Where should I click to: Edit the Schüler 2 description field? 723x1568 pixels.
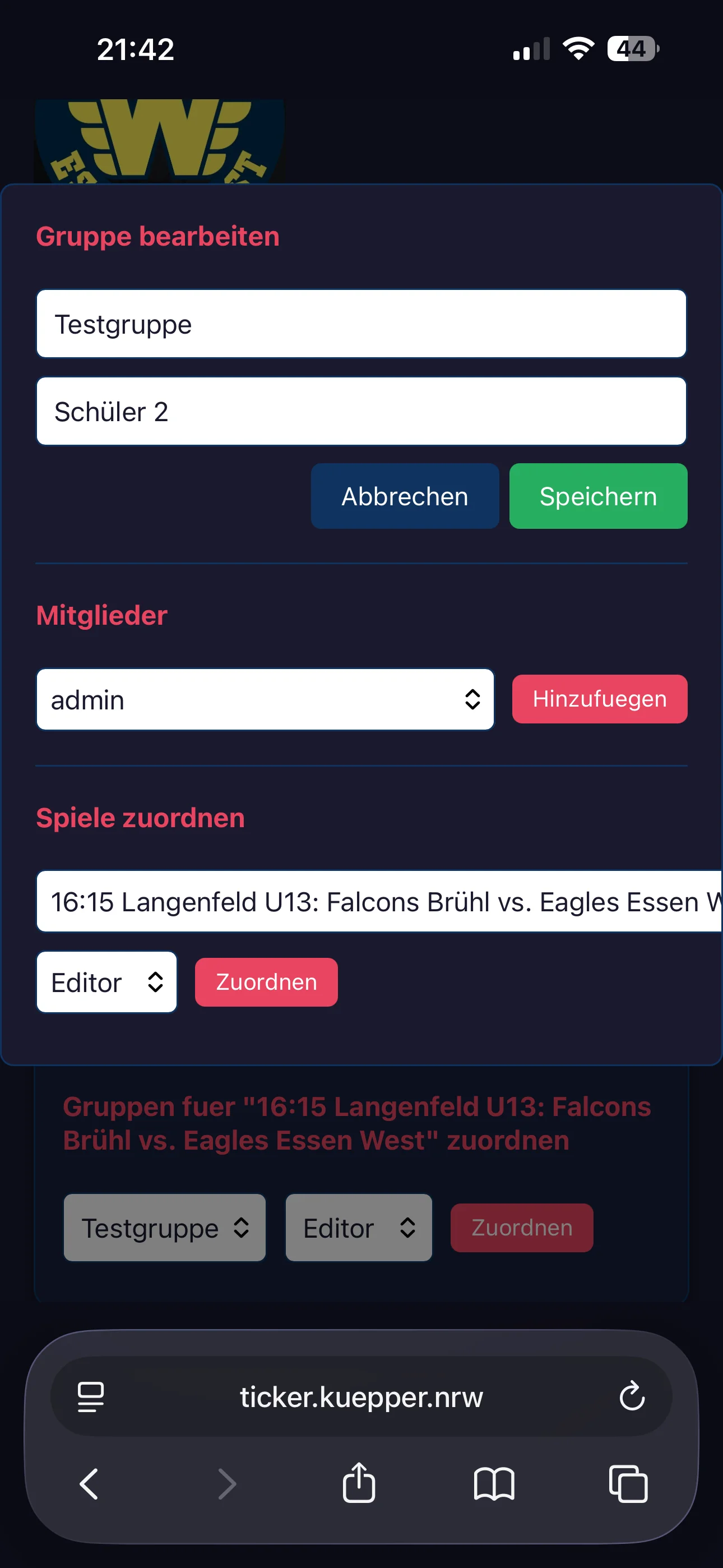pos(361,412)
